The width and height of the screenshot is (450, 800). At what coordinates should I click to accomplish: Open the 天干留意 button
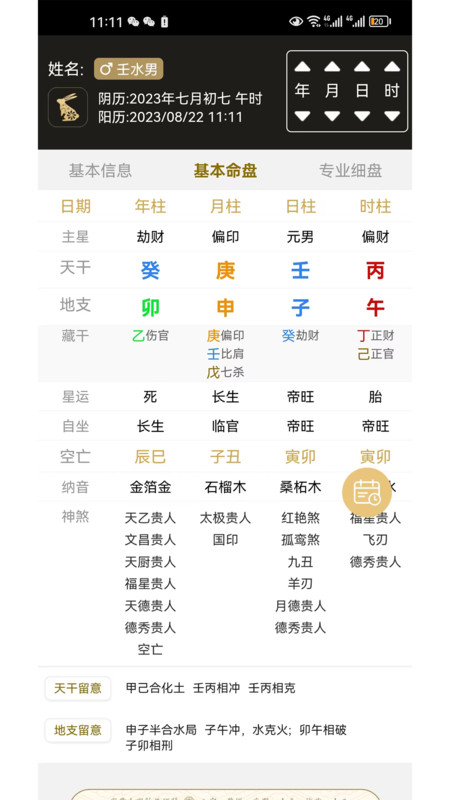(78, 688)
